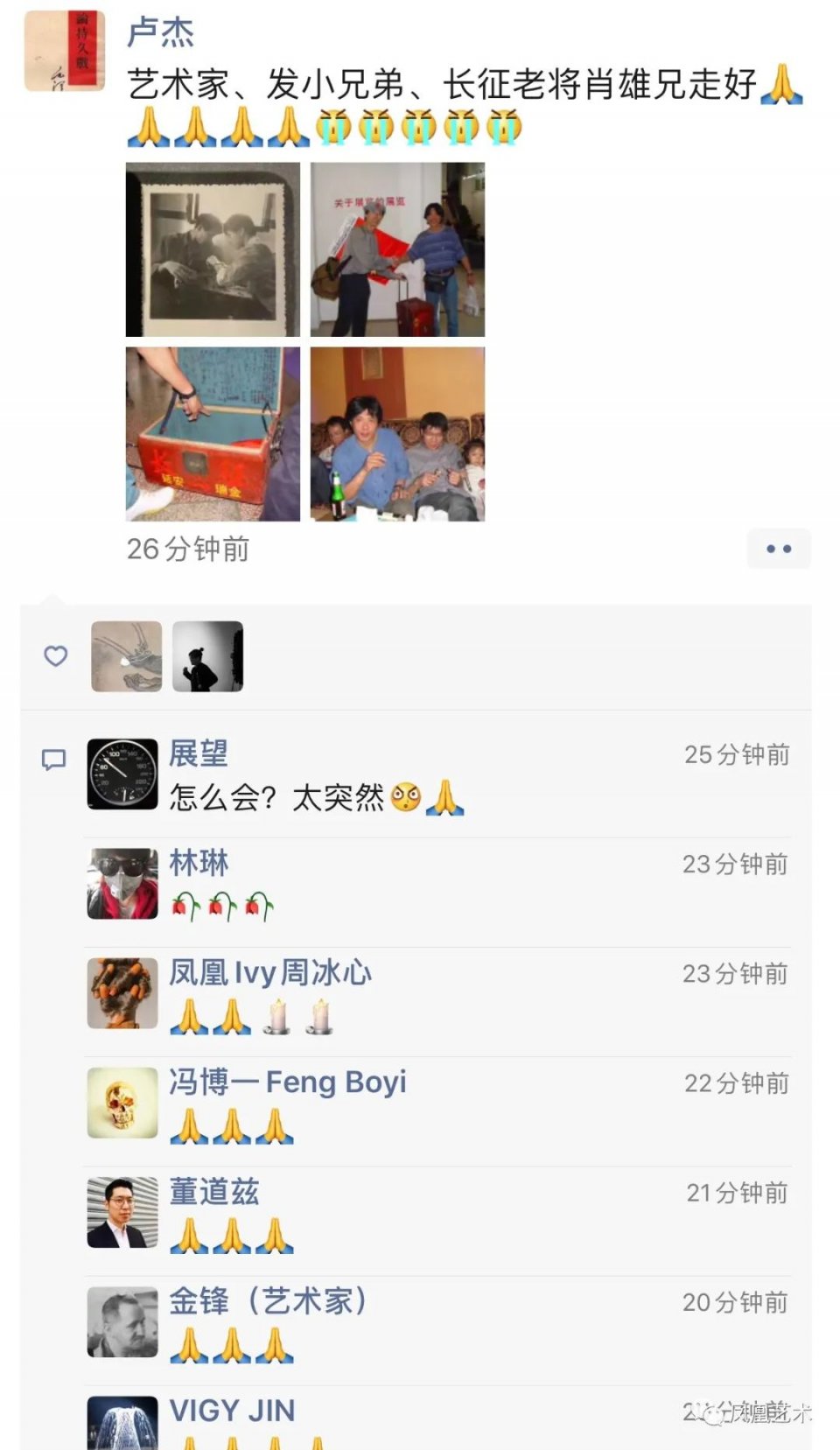
Task: Open 凤凰Ivy周冰心's textured avatar
Action: [122, 993]
